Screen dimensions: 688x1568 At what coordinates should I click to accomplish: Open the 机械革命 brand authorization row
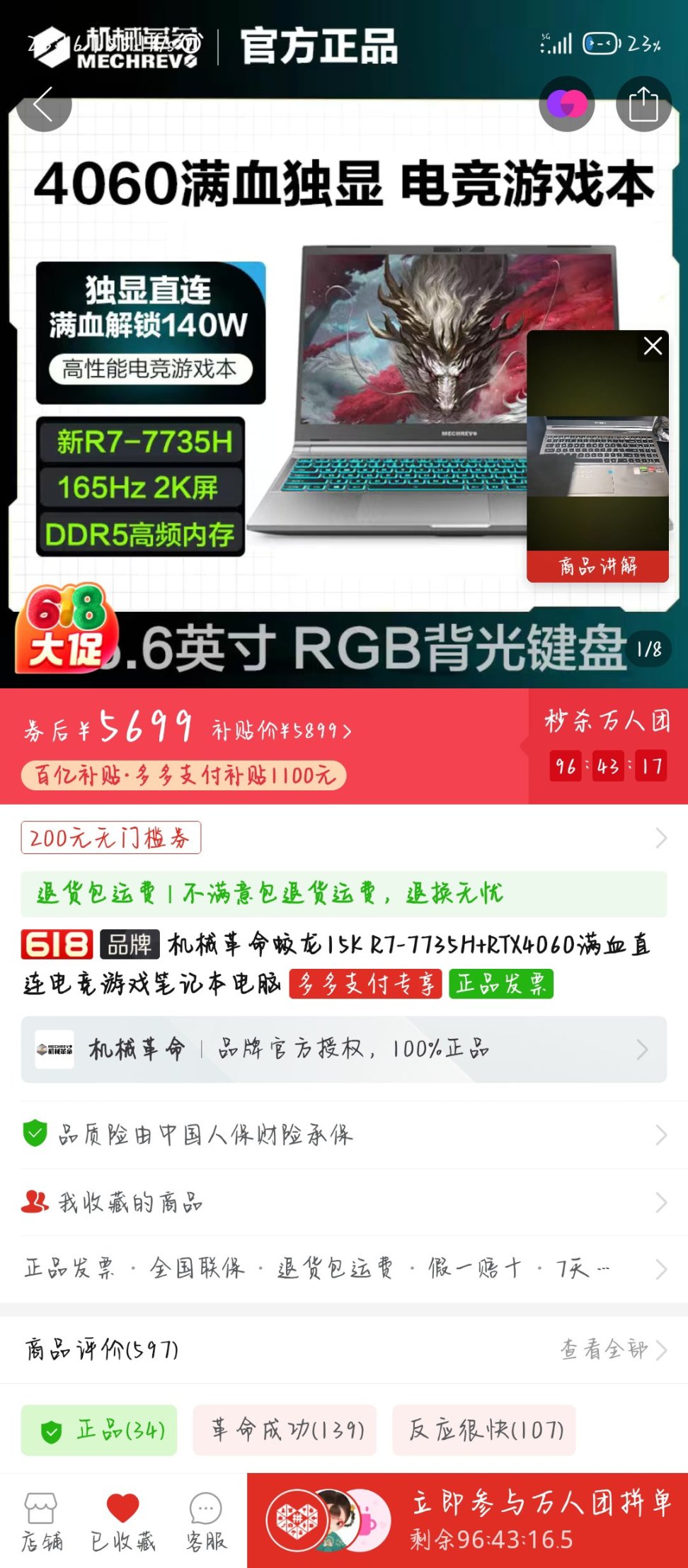[x=343, y=1049]
